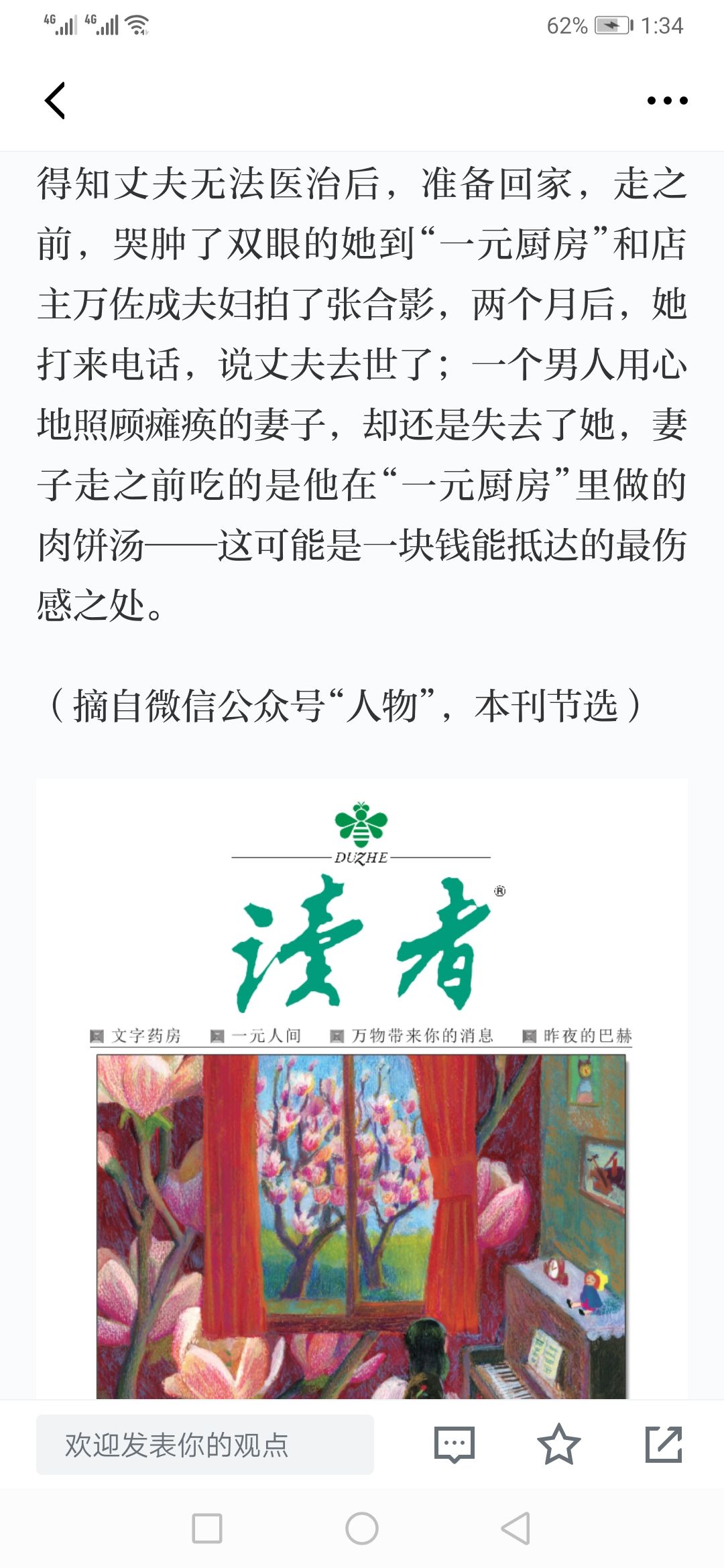
Task: Open recent apps from the navigation bar
Action: tap(207, 1529)
